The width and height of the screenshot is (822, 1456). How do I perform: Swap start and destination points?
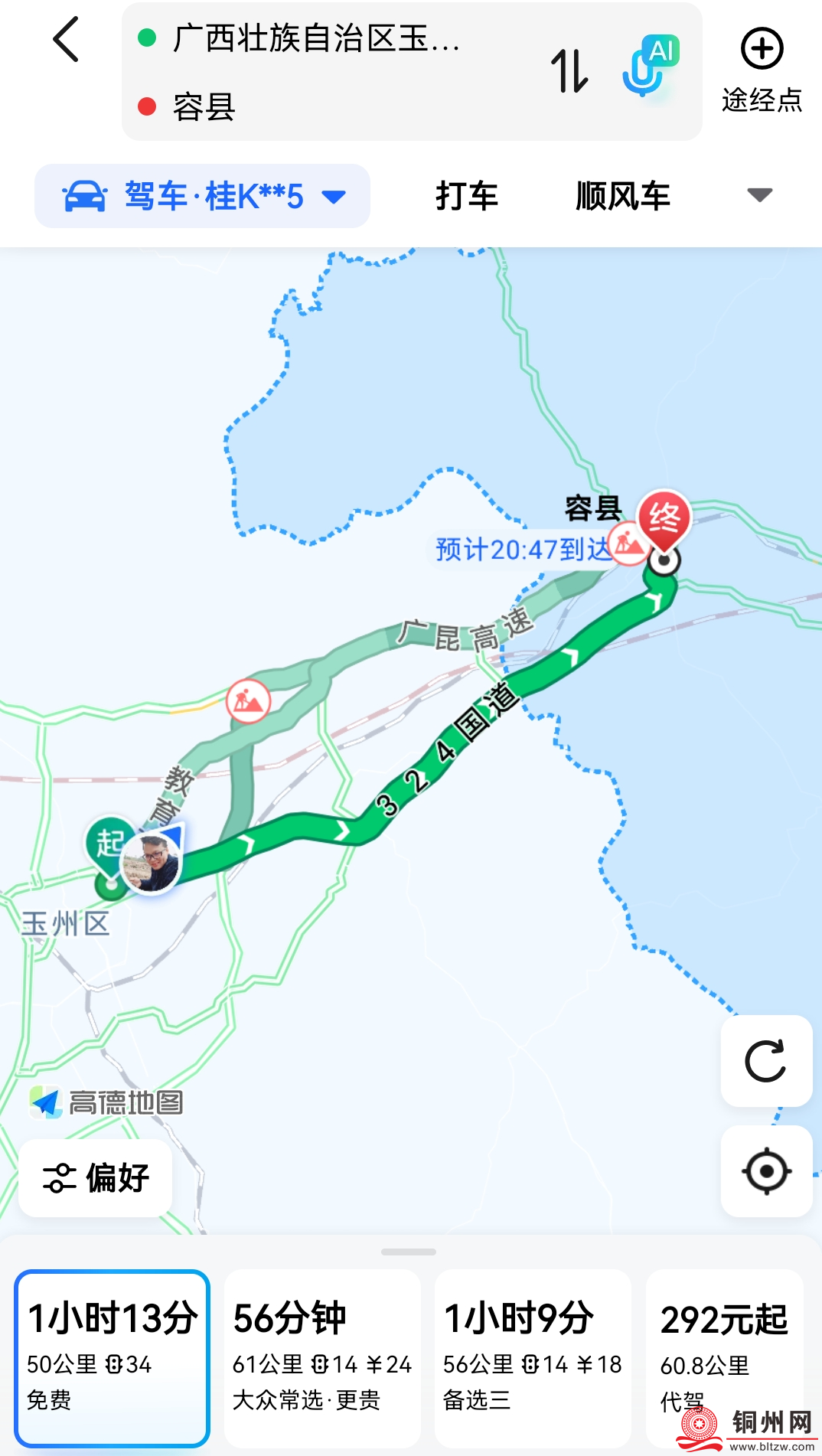(569, 70)
